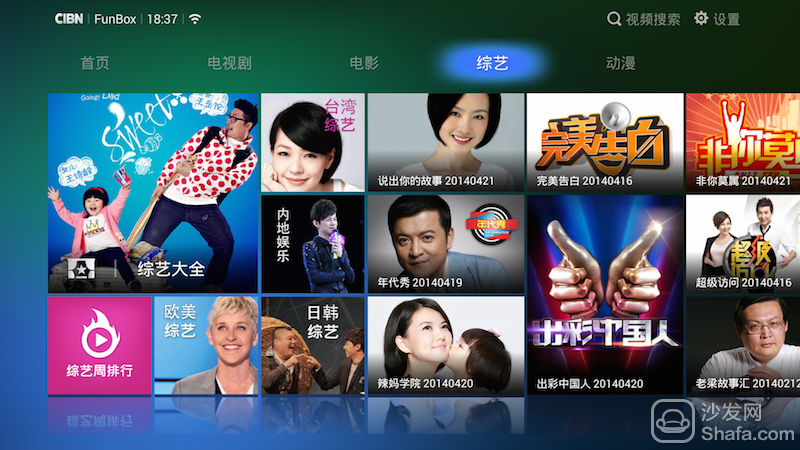Open the 欧美综艺 category tile

pos(206,345)
